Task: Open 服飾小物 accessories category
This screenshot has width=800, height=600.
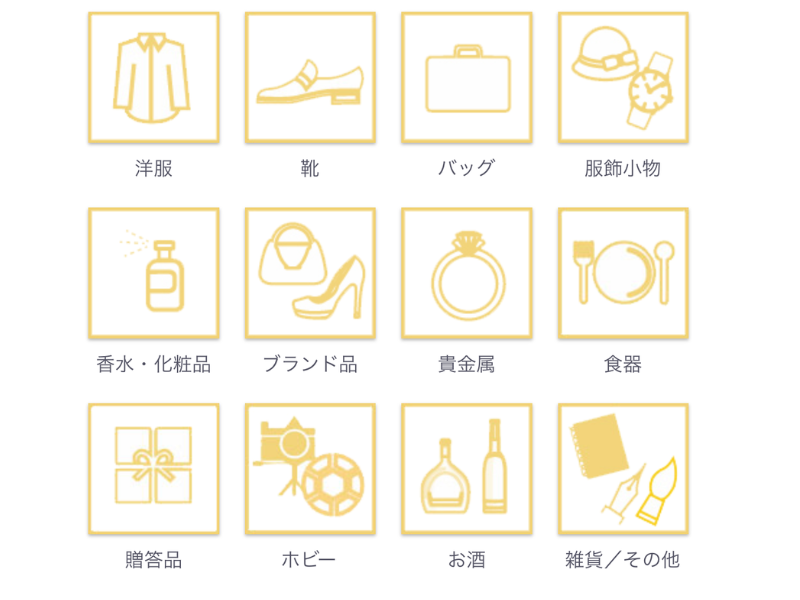Action: [623, 78]
